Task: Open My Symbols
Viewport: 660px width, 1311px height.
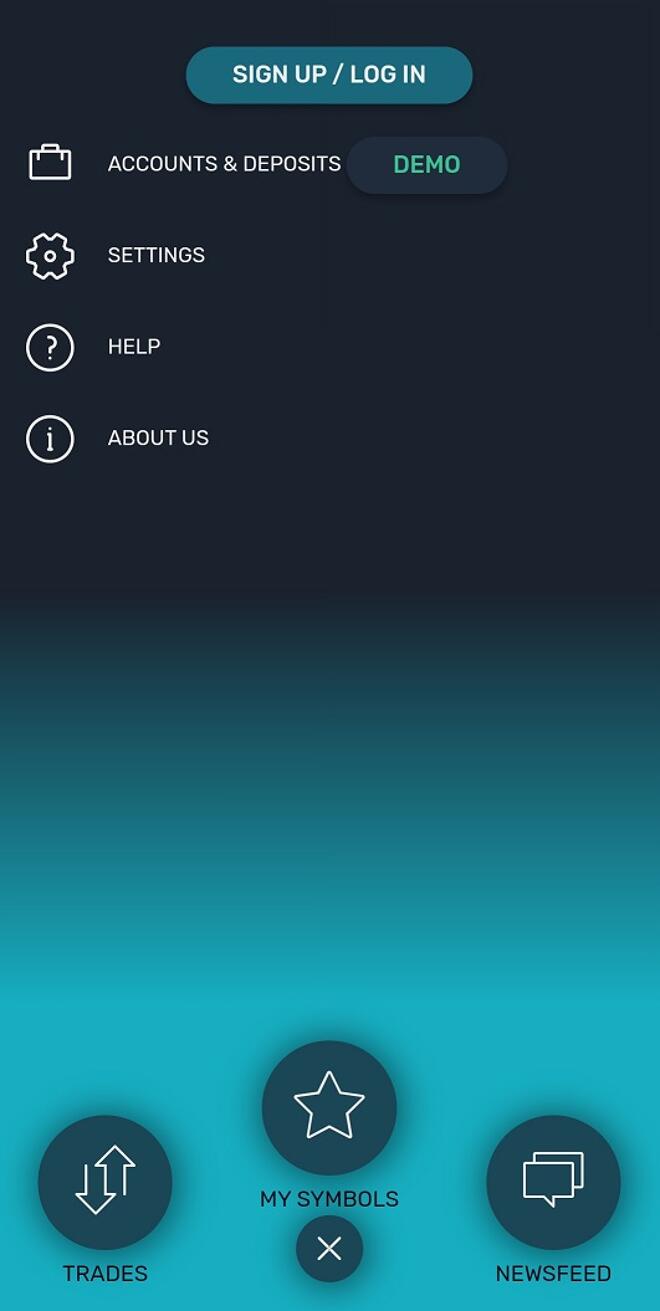Action: coord(329,1108)
